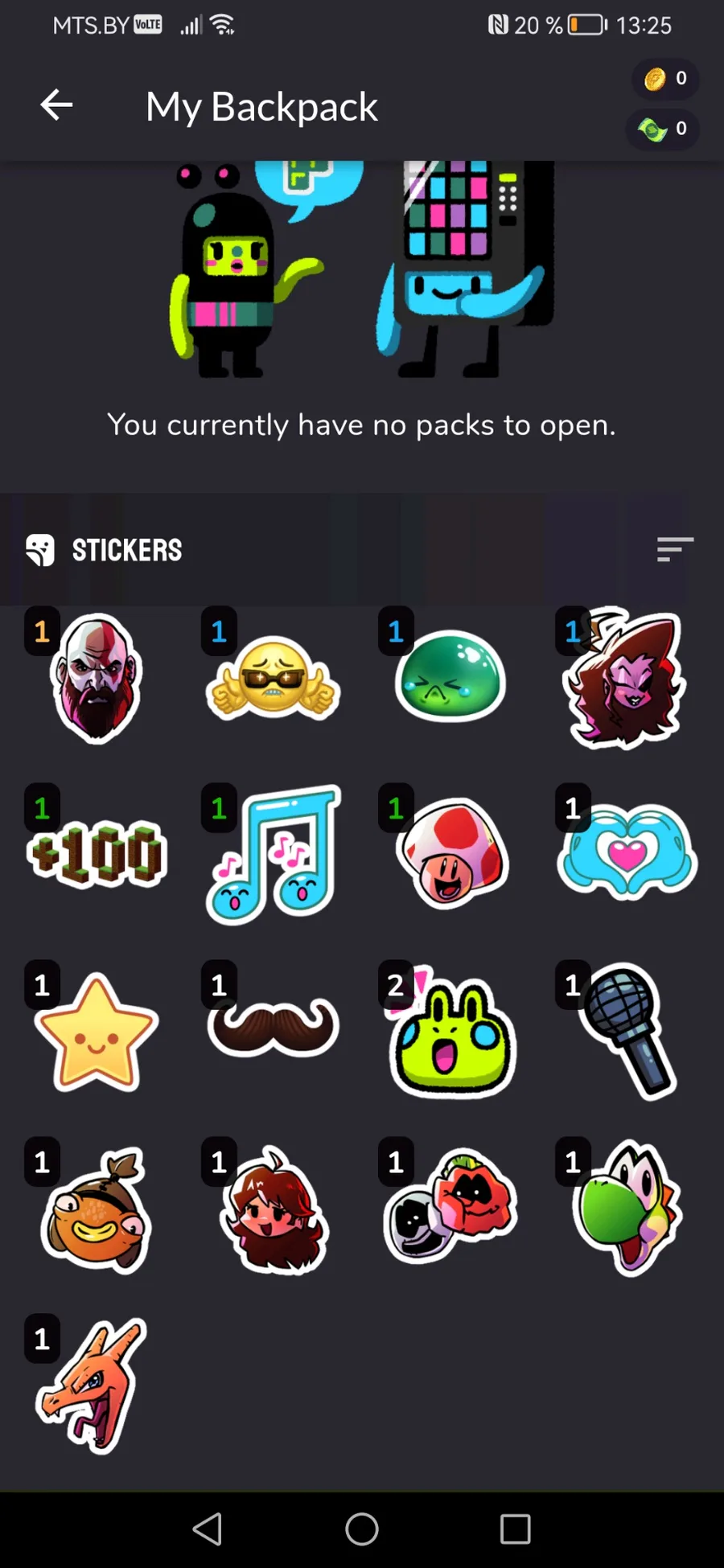This screenshot has width=724, height=1568.
Task: Open the green cash balance
Action: pyautogui.click(x=664, y=129)
